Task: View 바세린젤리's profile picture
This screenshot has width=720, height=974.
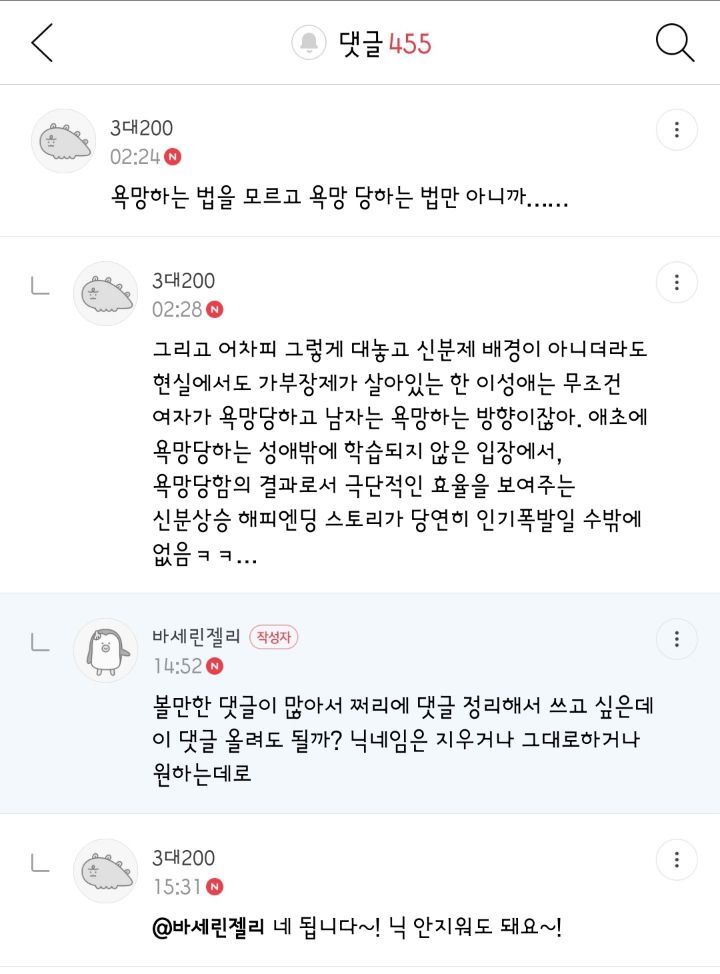Action: pyautogui.click(x=105, y=650)
